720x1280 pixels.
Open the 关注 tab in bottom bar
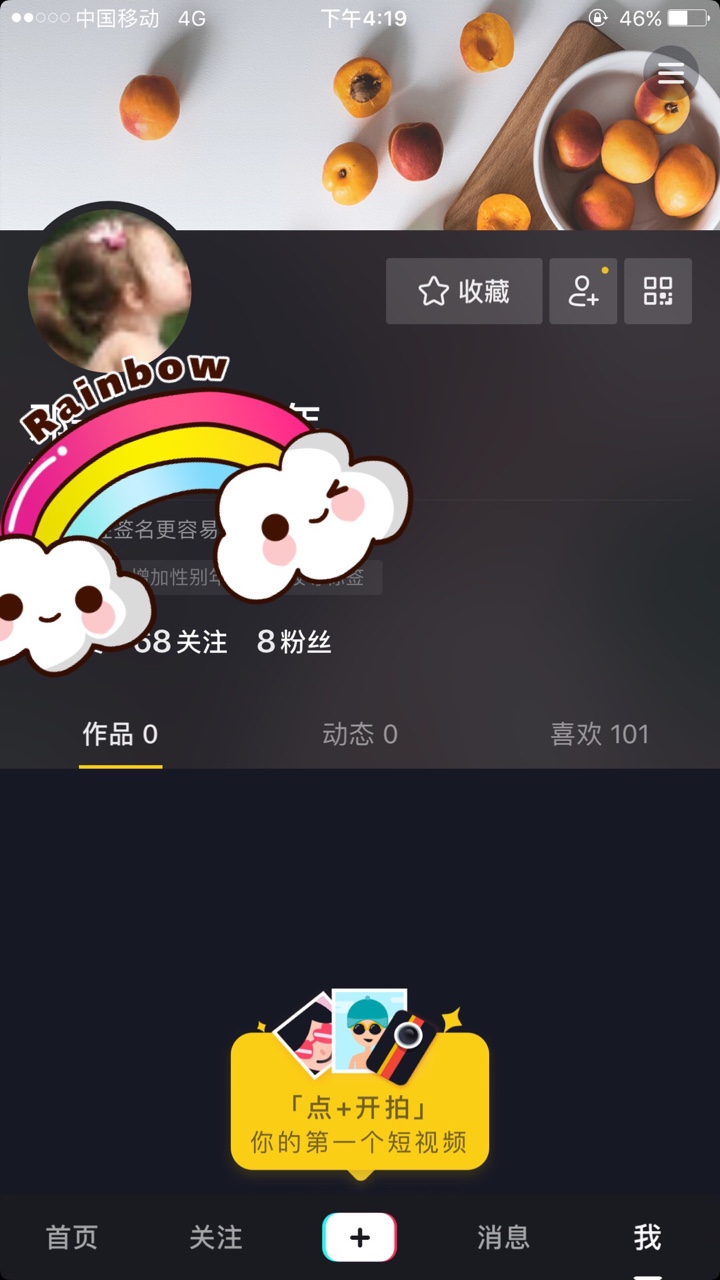click(216, 1237)
